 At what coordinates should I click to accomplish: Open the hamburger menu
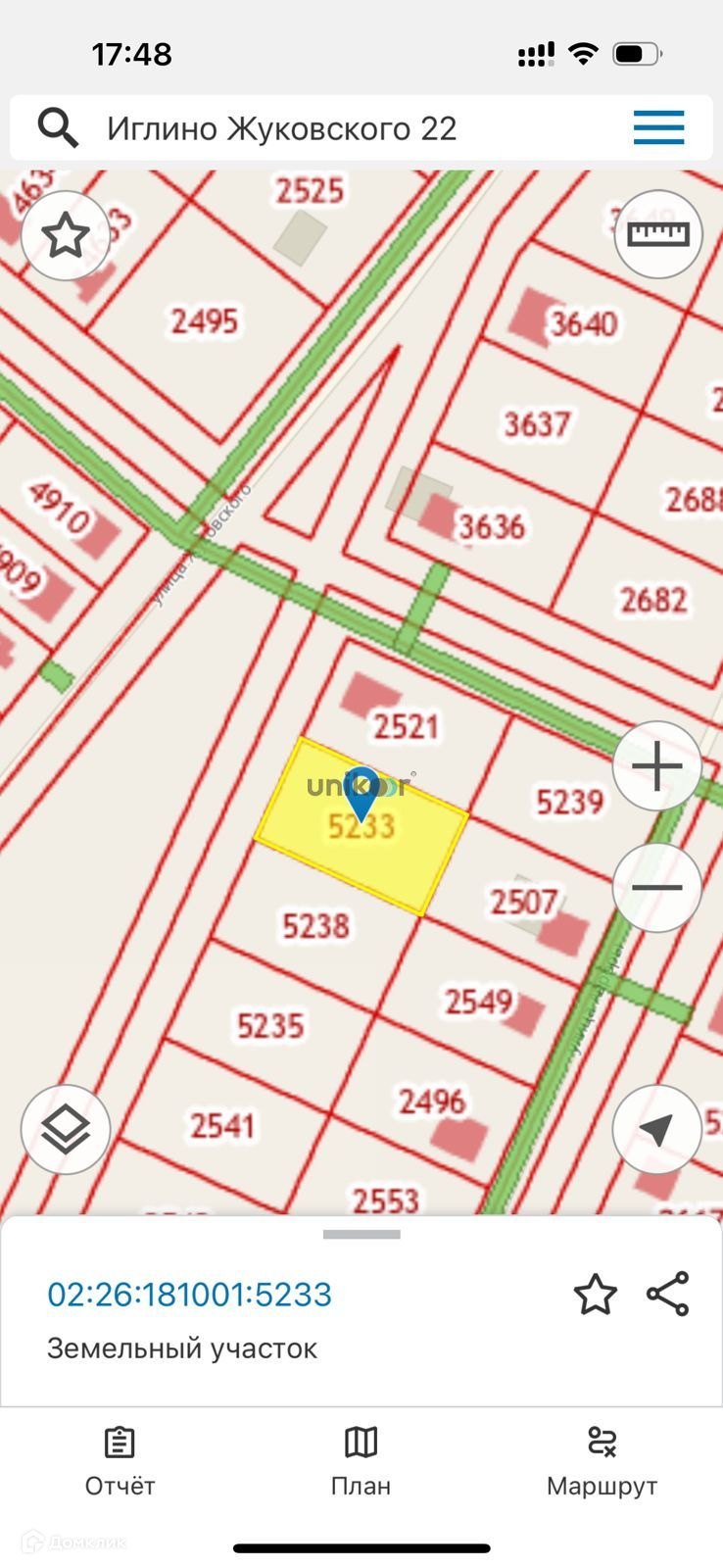tap(658, 128)
